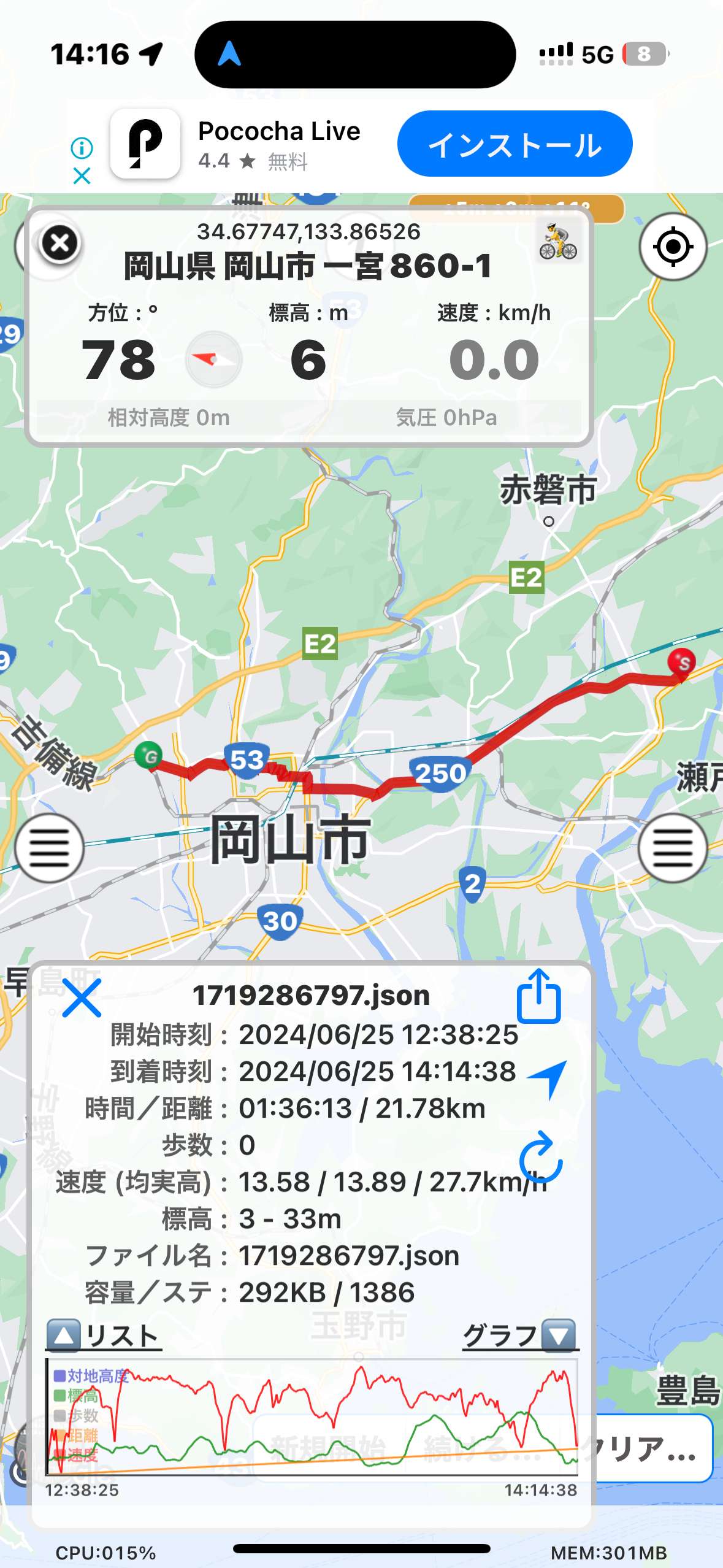Screen dimensions: 723x1568
Task: Expand the リスト view
Action: click(x=103, y=1335)
